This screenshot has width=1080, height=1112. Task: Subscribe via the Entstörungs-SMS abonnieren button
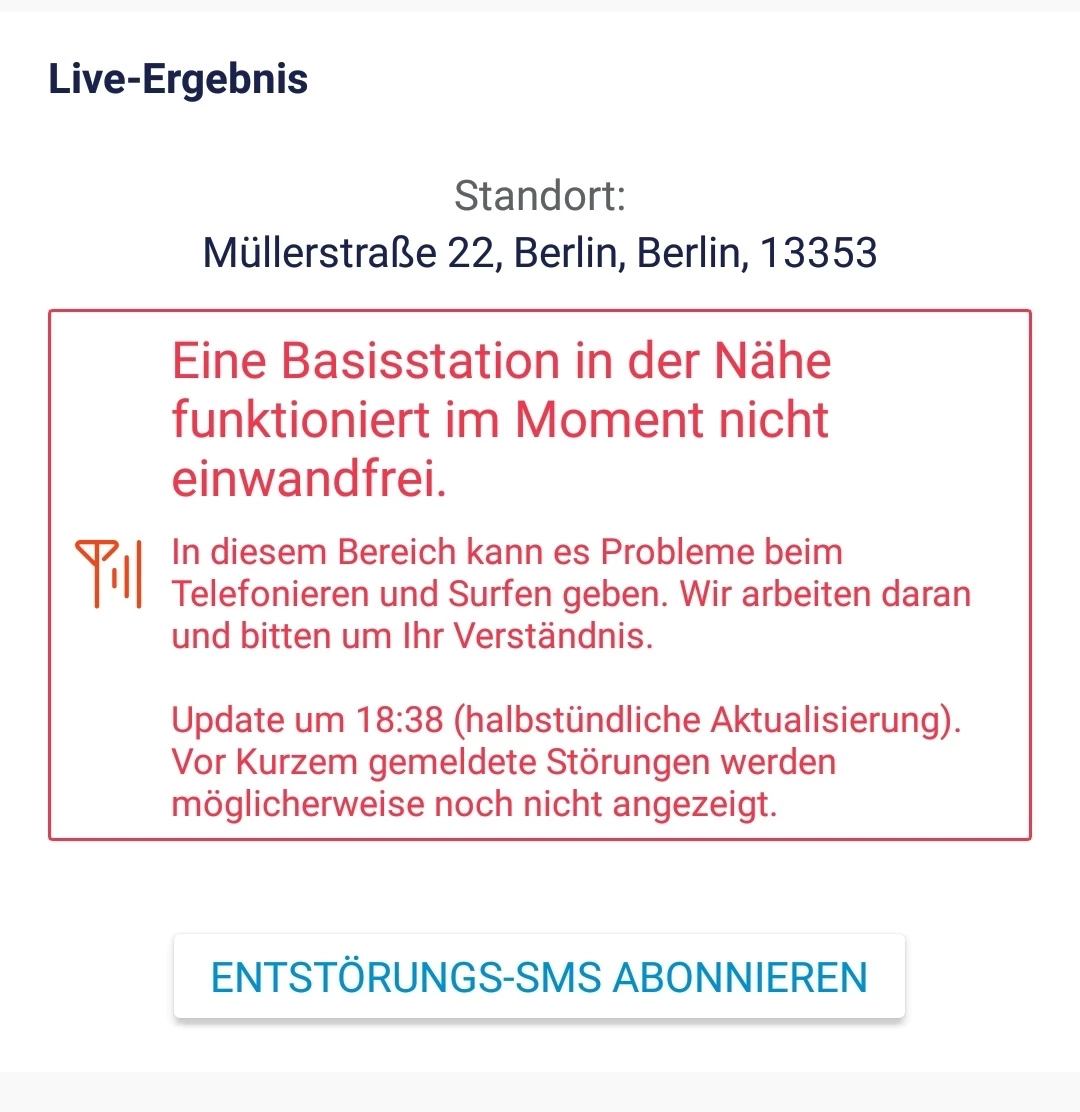tap(539, 977)
